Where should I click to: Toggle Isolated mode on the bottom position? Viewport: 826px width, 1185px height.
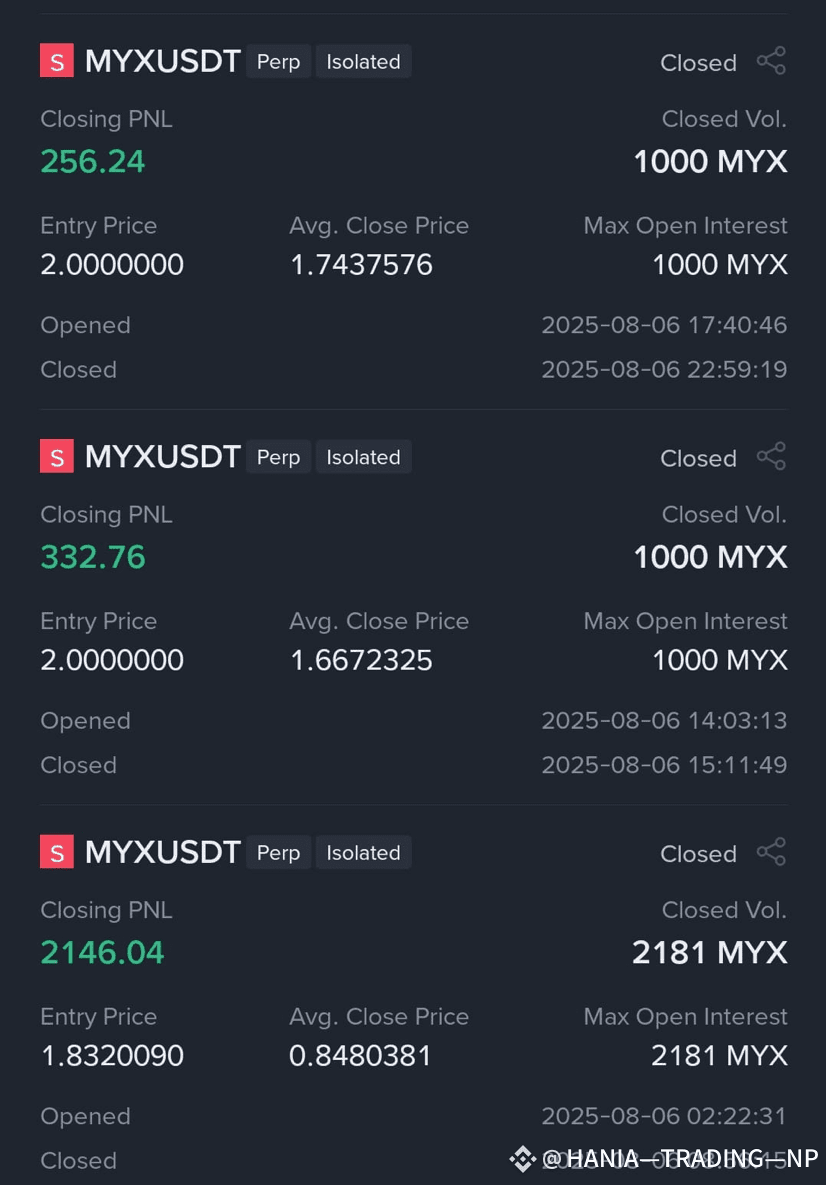click(x=363, y=852)
